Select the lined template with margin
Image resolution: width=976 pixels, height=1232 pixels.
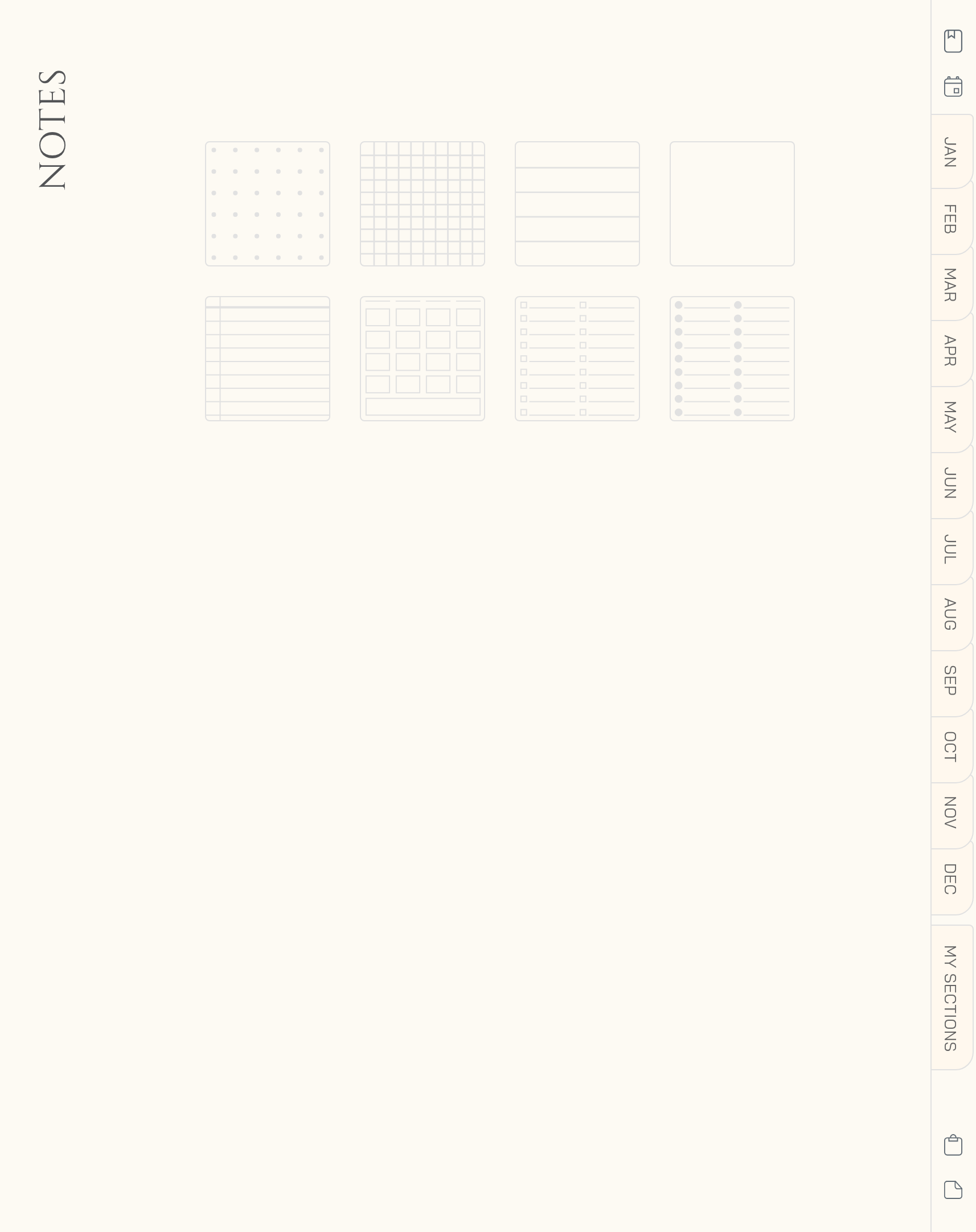(x=268, y=359)
